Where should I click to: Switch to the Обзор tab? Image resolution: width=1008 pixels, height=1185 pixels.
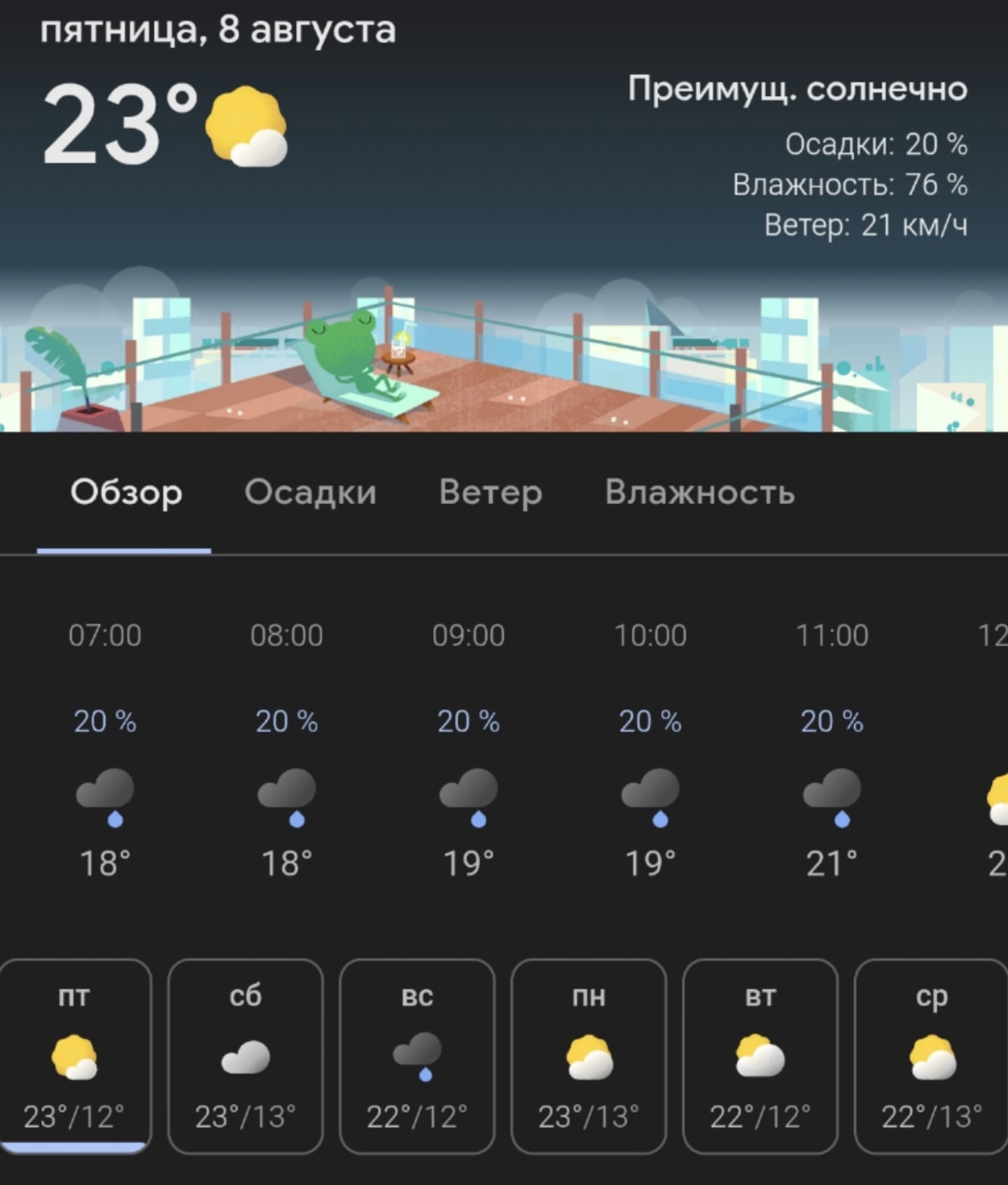click(x=126, y=493)
